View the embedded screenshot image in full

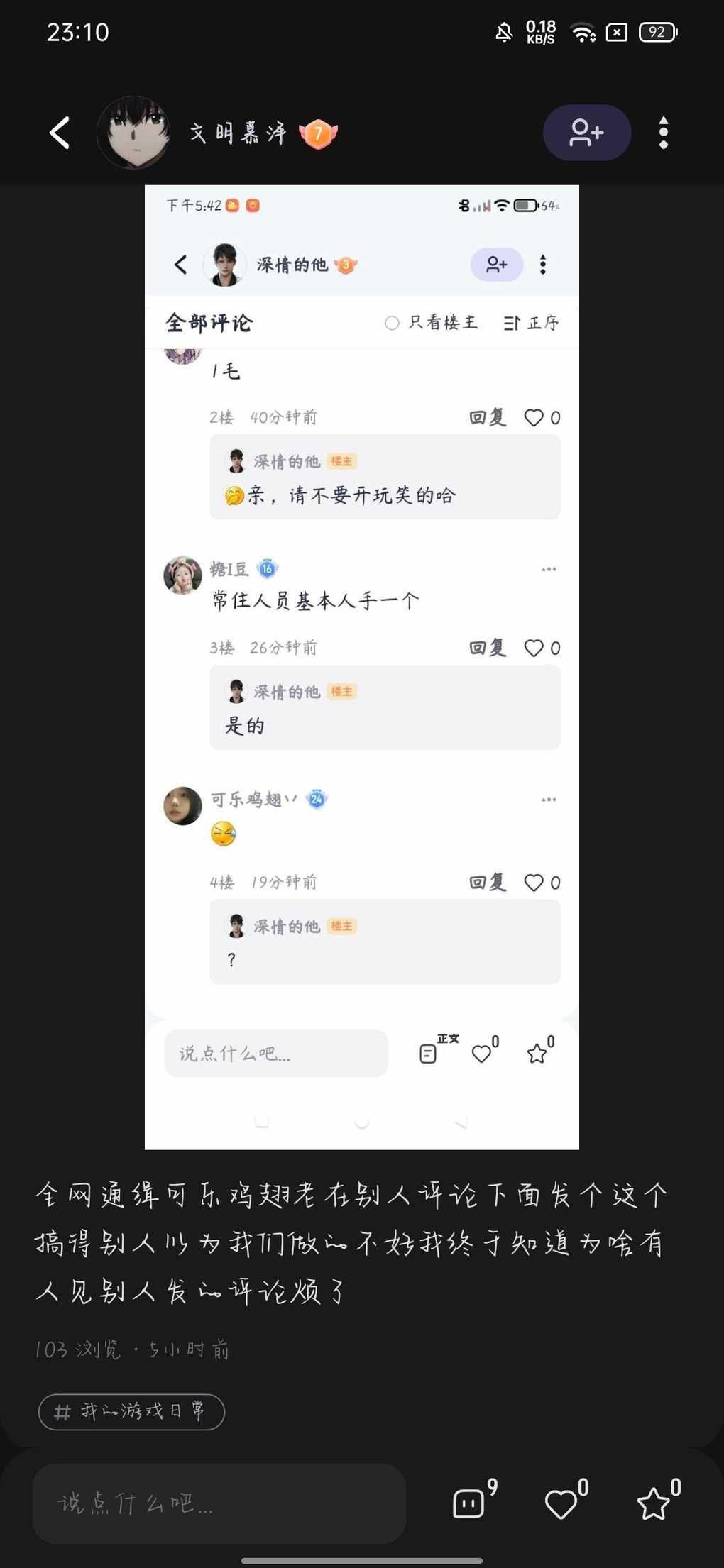coord(361,667)
